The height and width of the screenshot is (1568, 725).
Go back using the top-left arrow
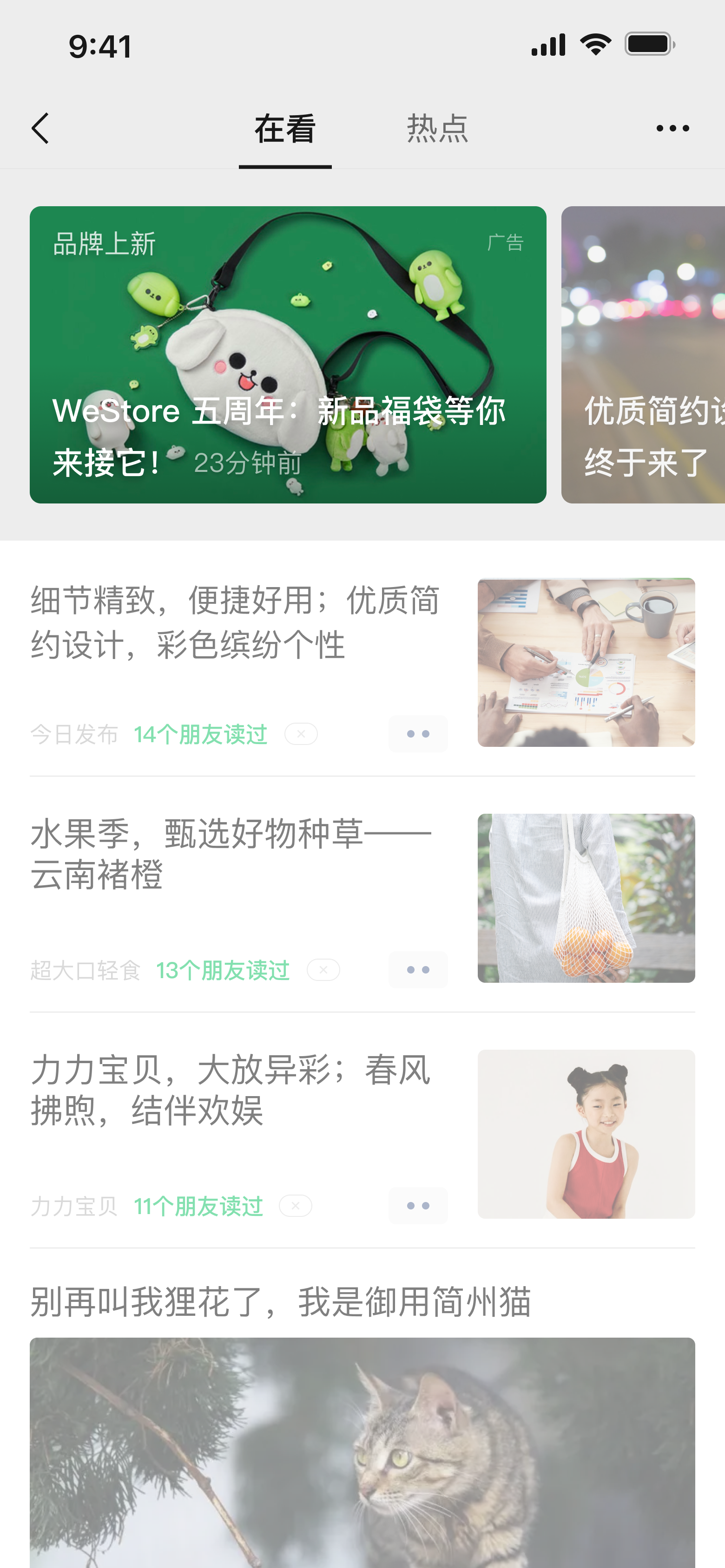40,129
